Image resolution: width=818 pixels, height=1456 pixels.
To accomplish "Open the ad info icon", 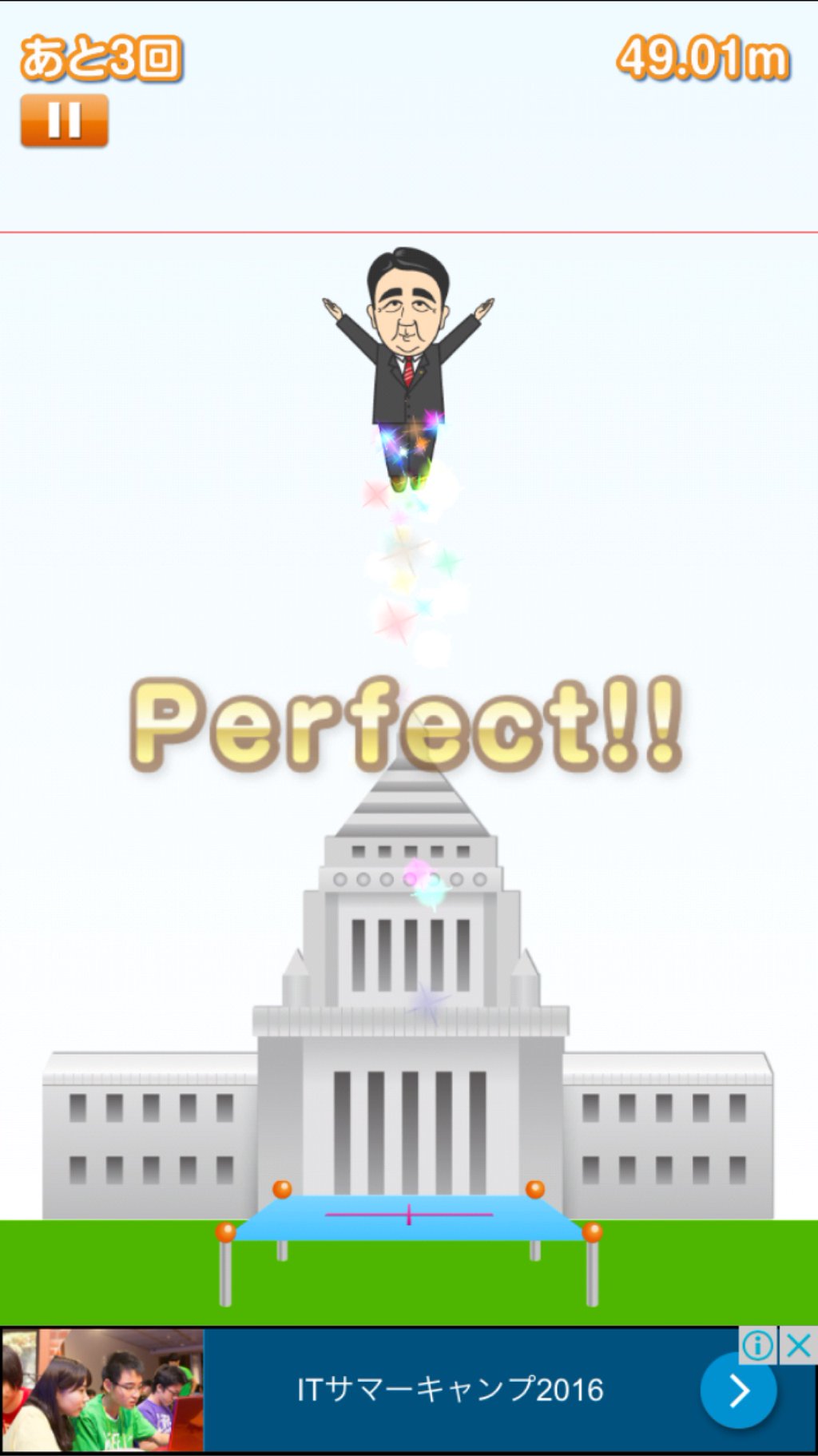I will (x=756, y=1347).
